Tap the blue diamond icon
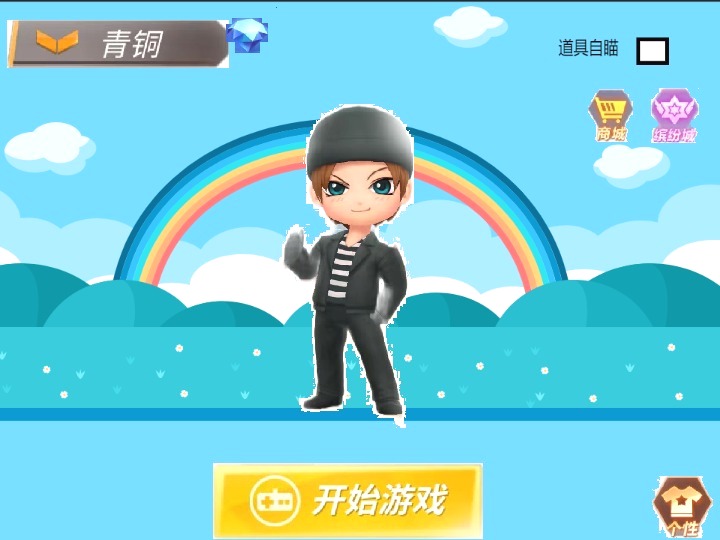The height and width of the screenshot is (540, 720). coord(246,36)
